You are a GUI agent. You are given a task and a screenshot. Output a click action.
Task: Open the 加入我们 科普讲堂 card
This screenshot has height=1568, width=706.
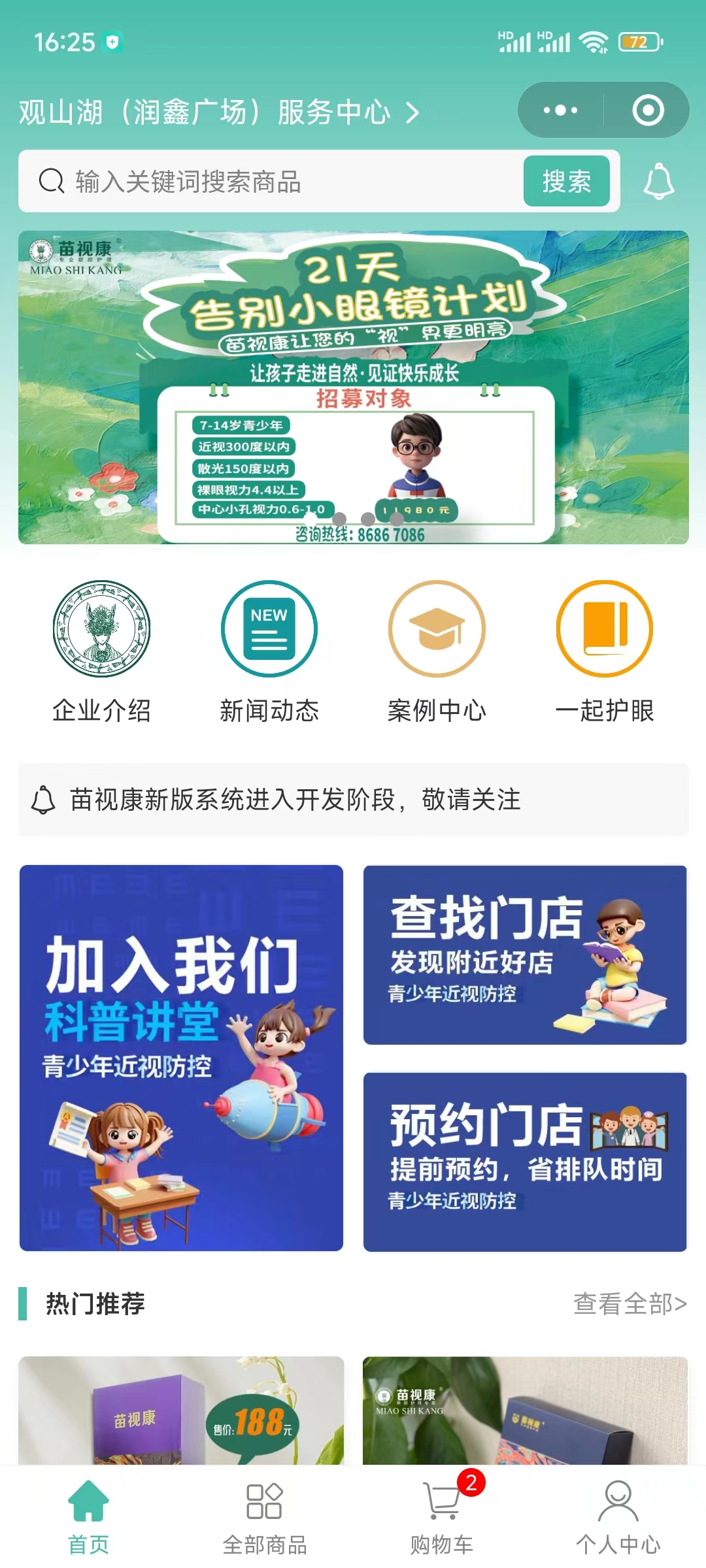pos(181,1058)
